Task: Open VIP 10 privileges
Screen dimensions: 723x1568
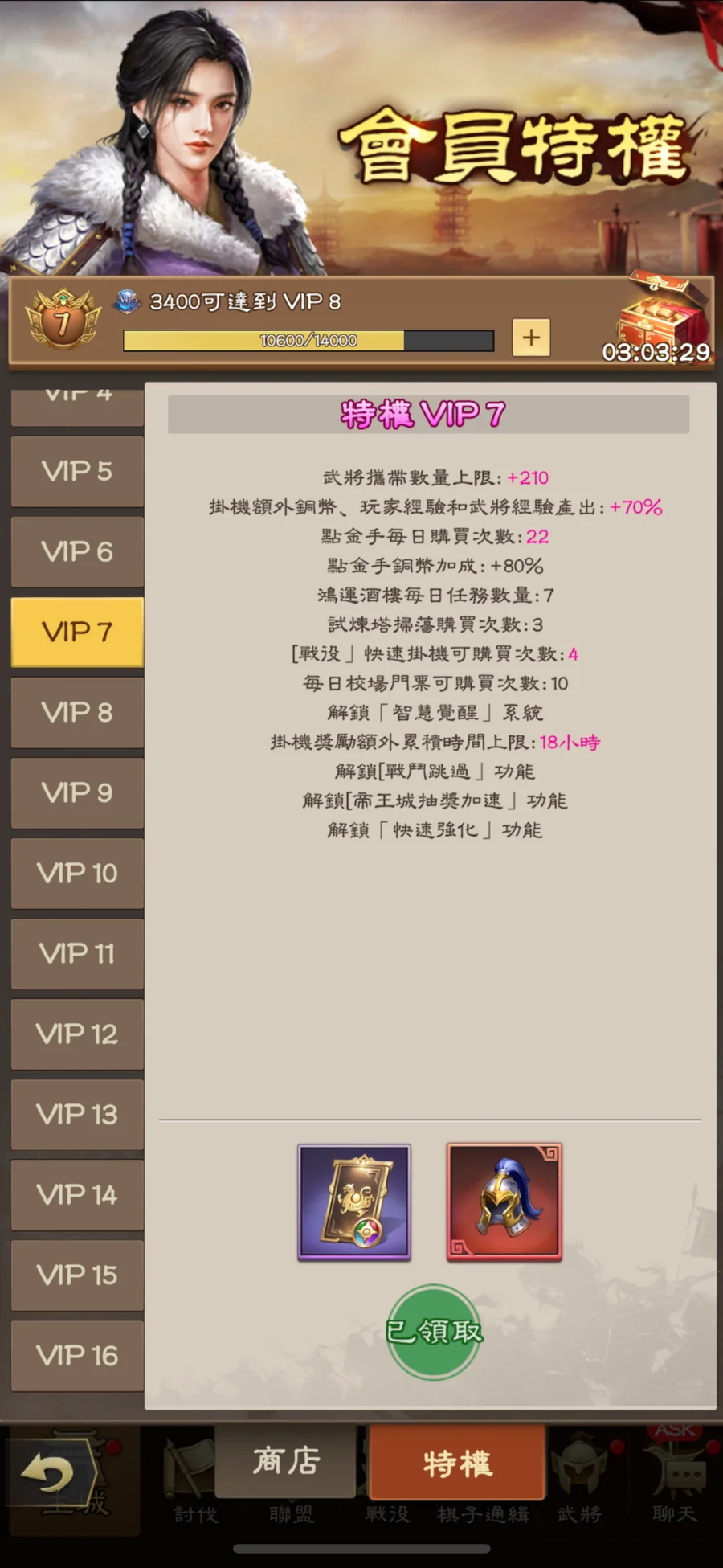Action: point(77,873)
